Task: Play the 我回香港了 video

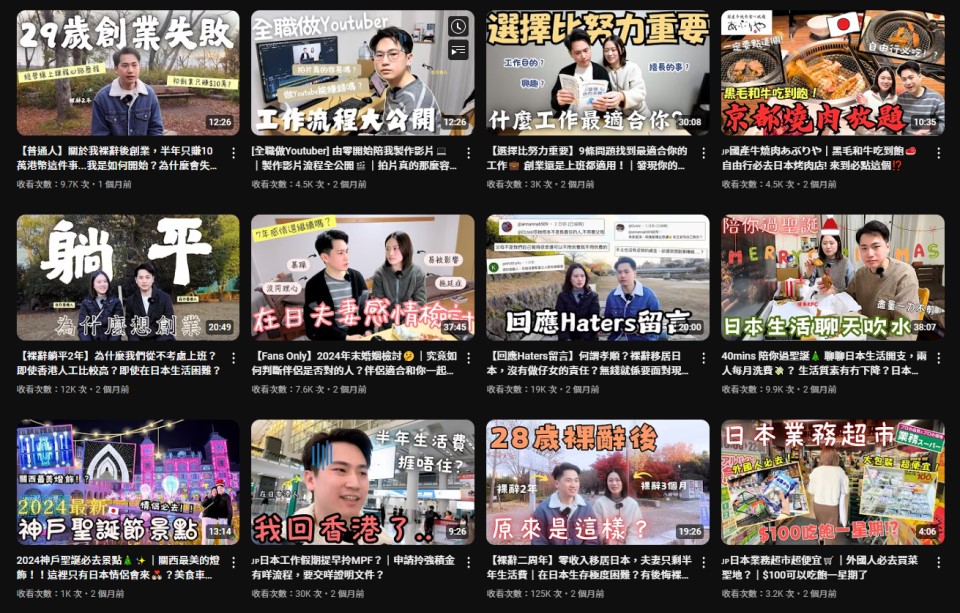Action: 362,481
